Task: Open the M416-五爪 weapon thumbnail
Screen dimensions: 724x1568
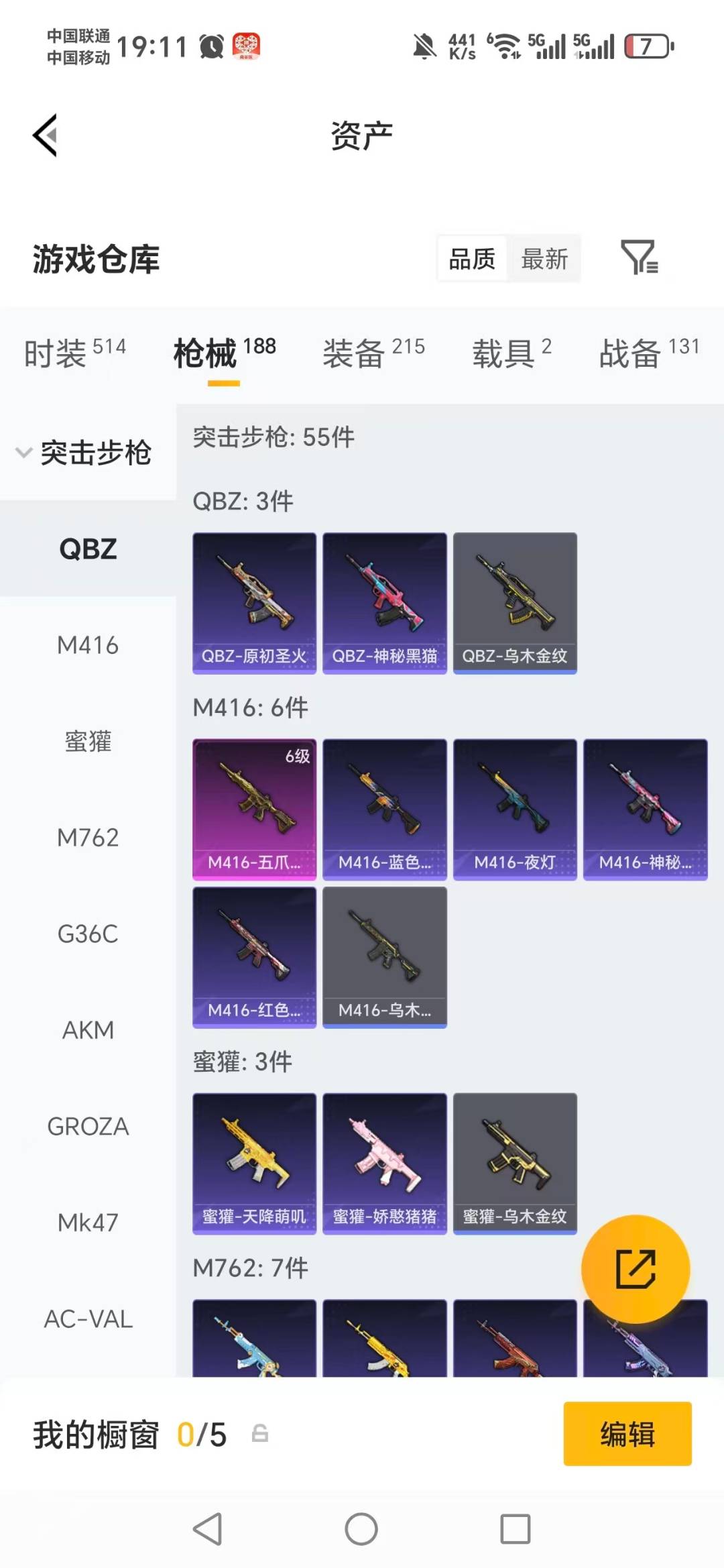Action: (x=254, y=808)
